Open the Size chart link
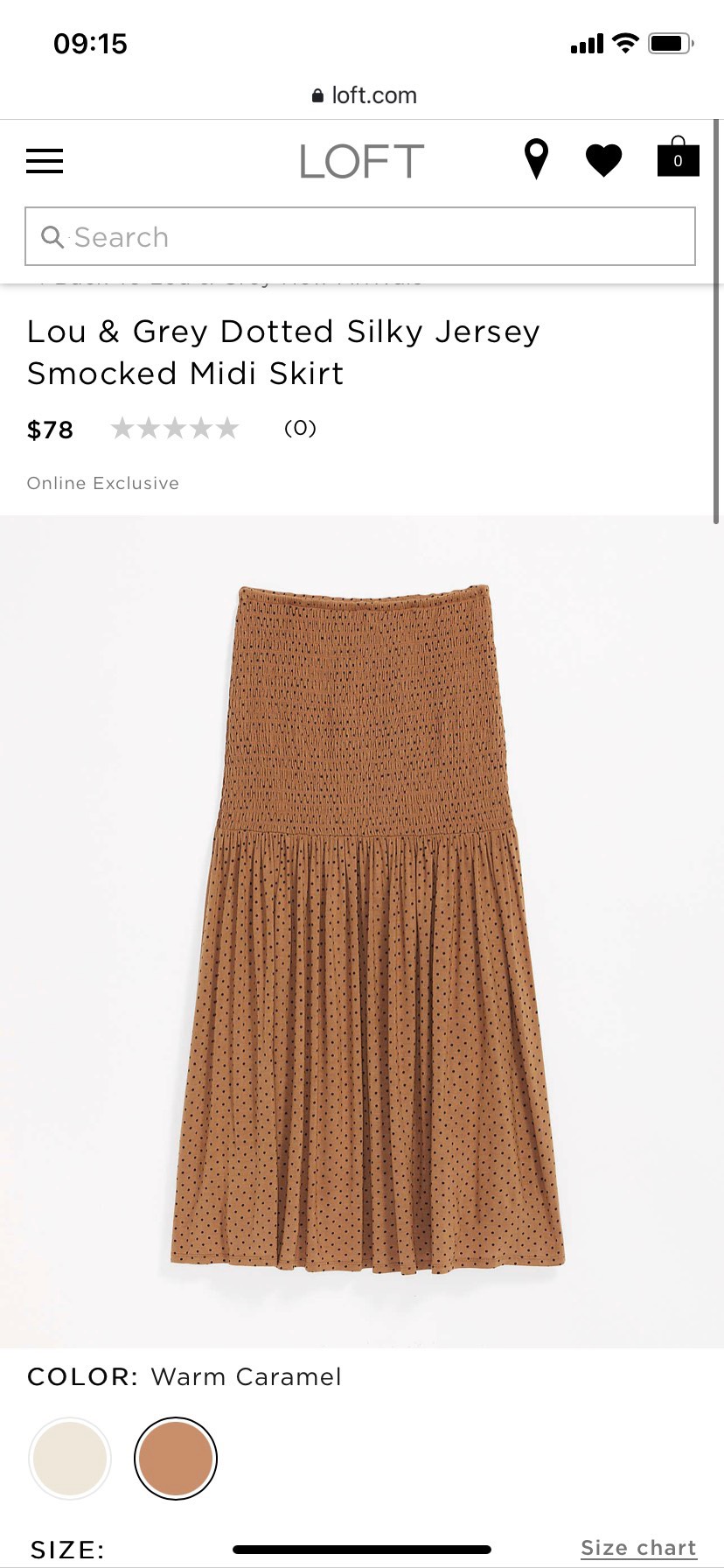Image resolution: width=724 pixels, height=1568 pixels. point(638,1547)
